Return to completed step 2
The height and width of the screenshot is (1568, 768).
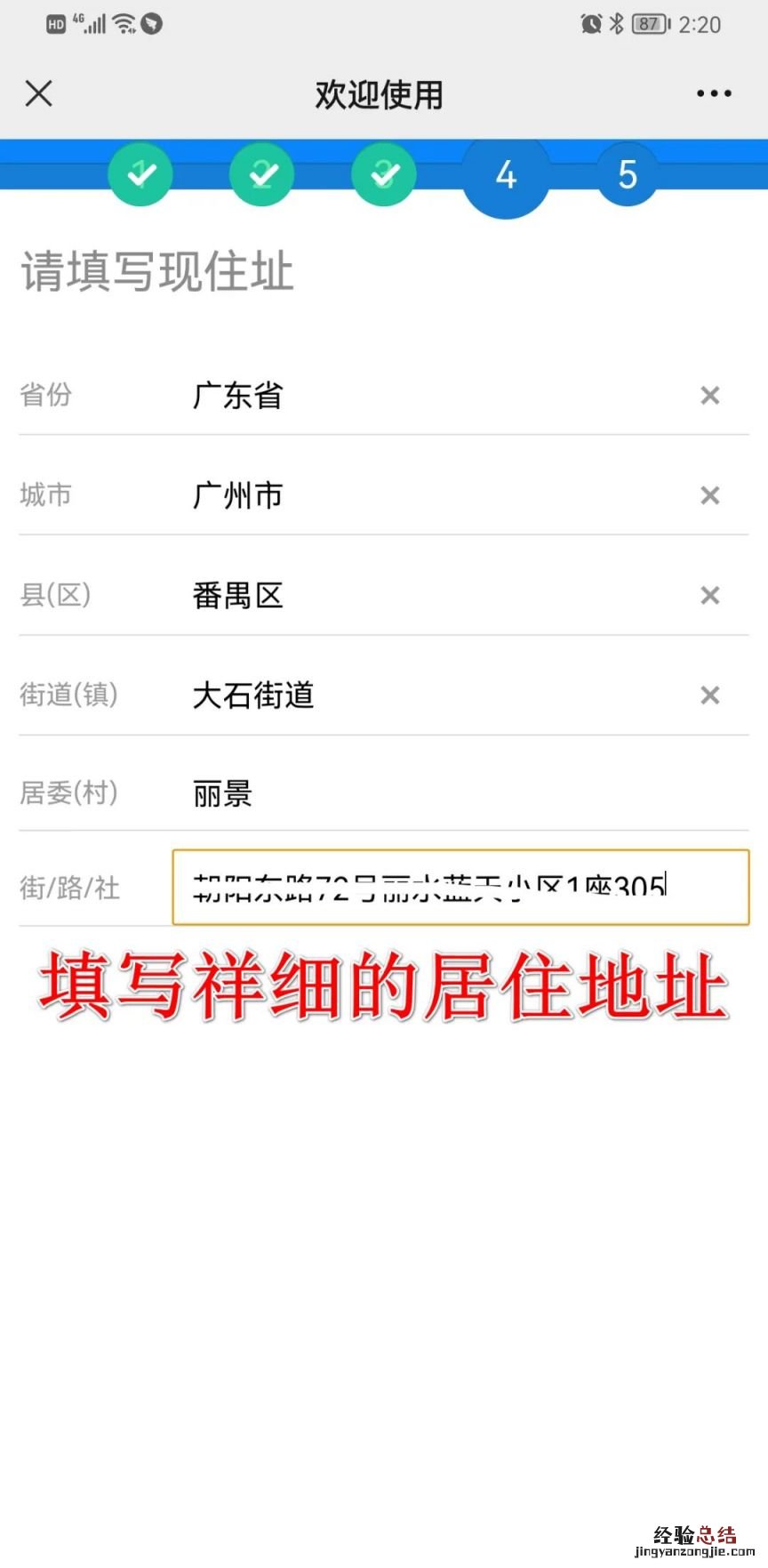261,174
